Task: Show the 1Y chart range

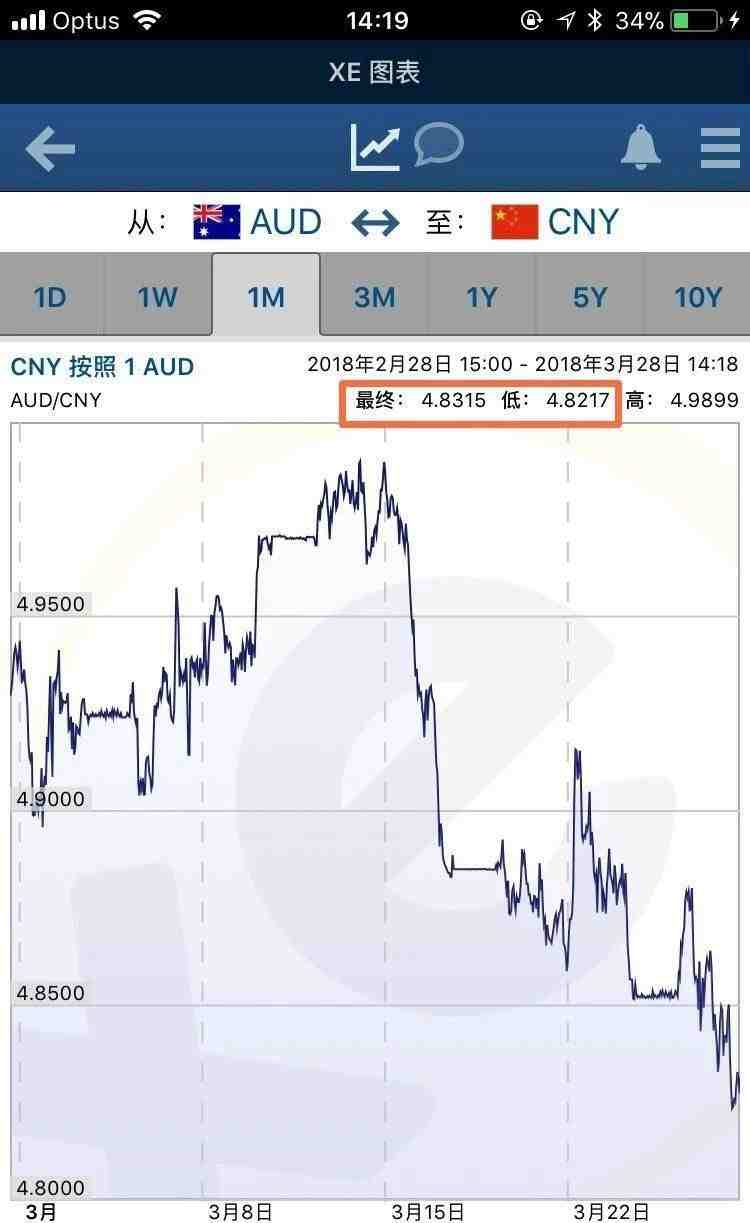Action: pyautogui.click(x=482, y=296)
